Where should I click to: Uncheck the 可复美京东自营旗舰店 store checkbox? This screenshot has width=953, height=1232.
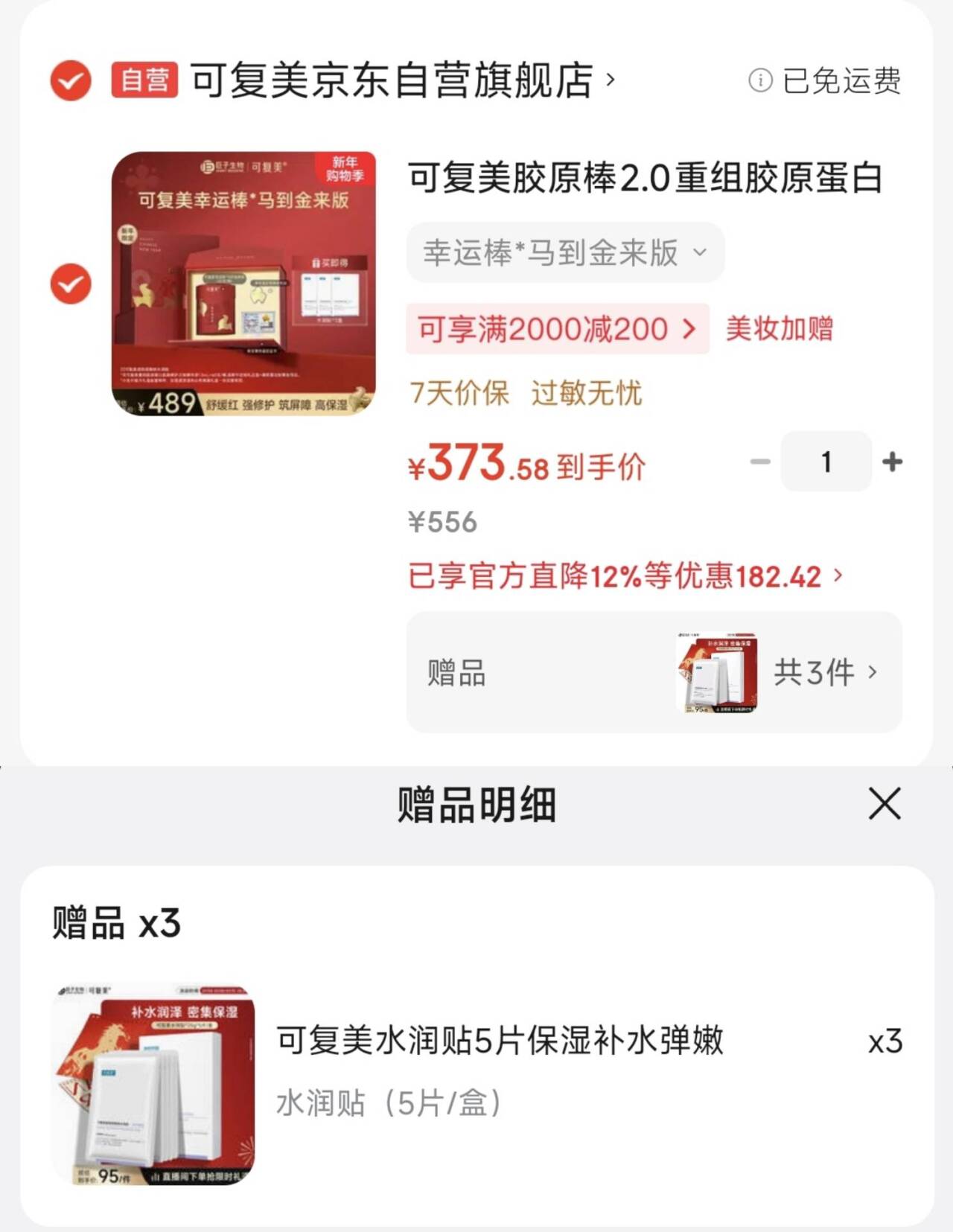pos(71,80)
